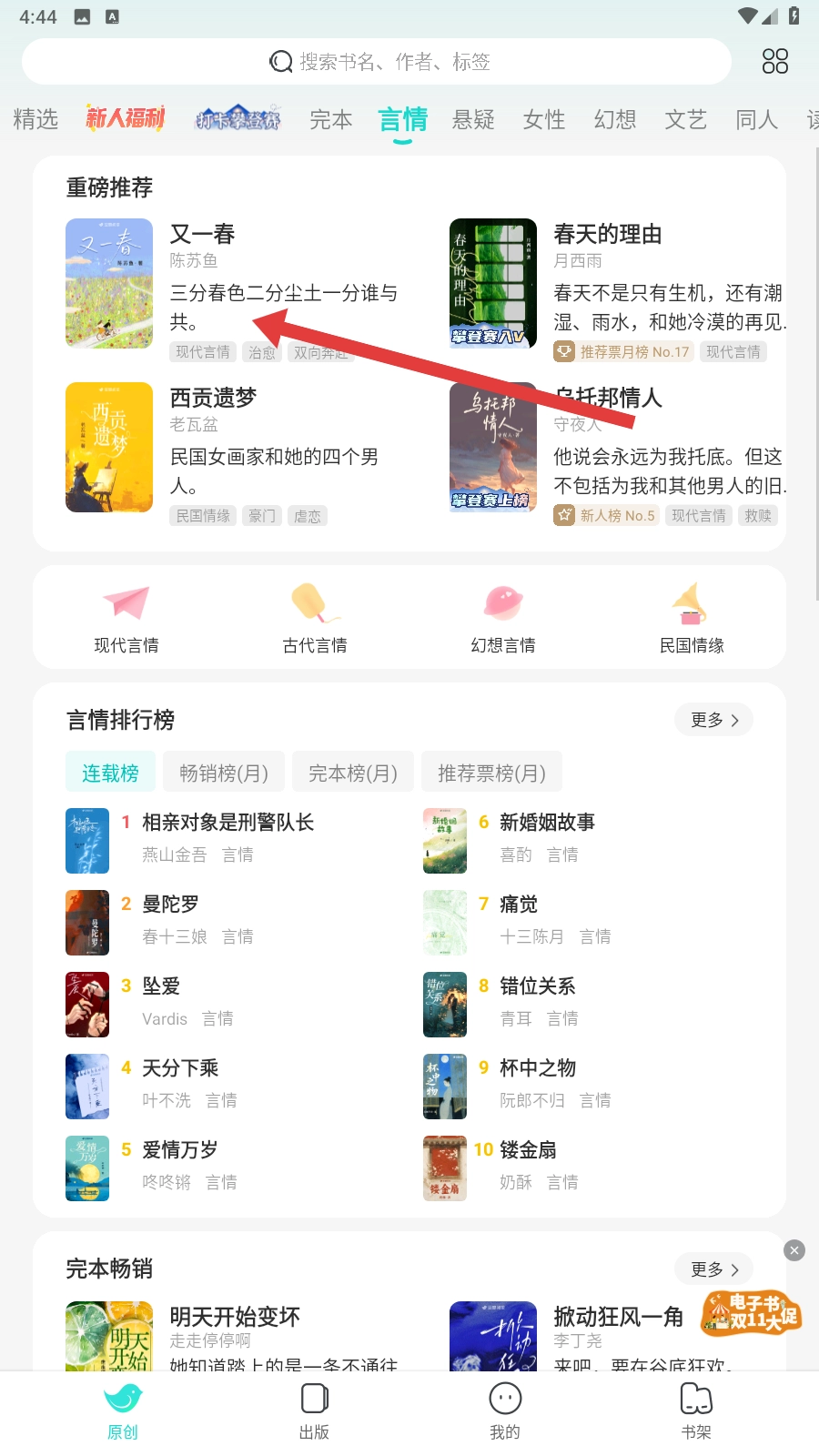Screen dimensions: 819x1456
Task: Open the 出版 bottom tab
Action: [314, 1410]
